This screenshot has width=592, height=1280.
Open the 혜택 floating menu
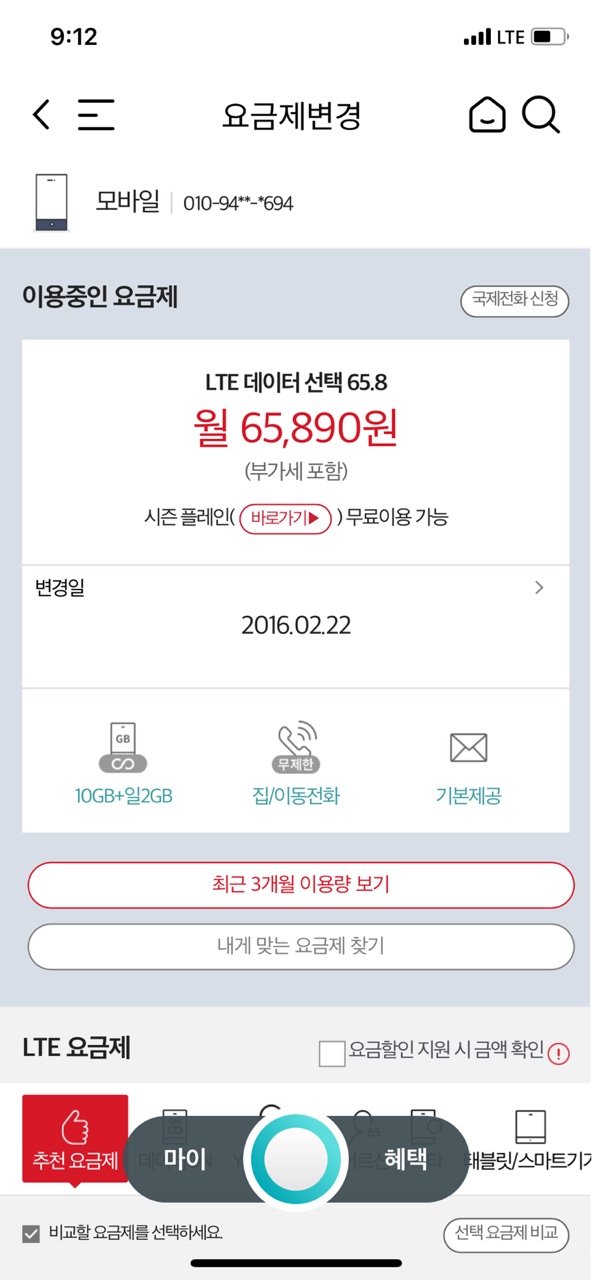coord(406,1159)
